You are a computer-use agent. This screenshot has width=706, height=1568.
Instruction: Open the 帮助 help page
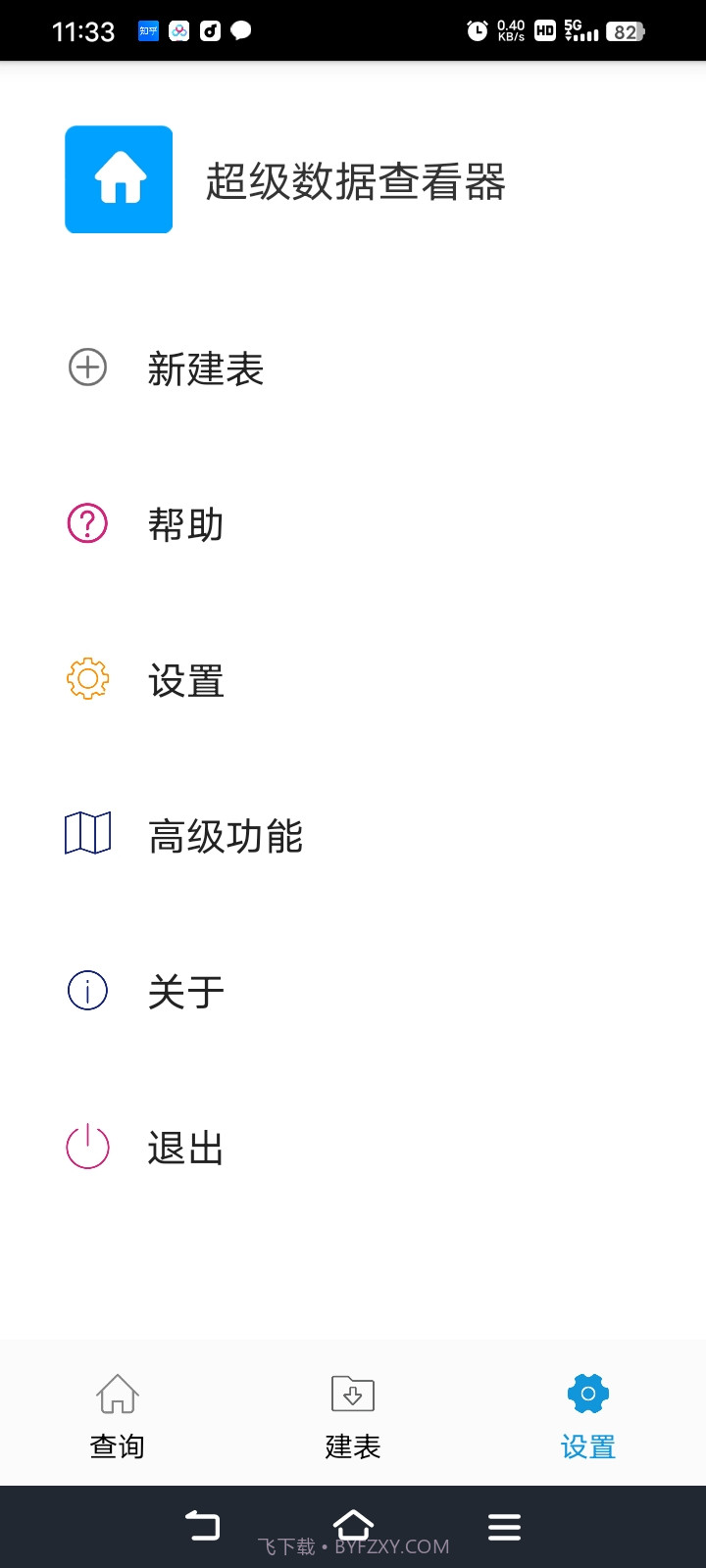click(x=184, y=524)
